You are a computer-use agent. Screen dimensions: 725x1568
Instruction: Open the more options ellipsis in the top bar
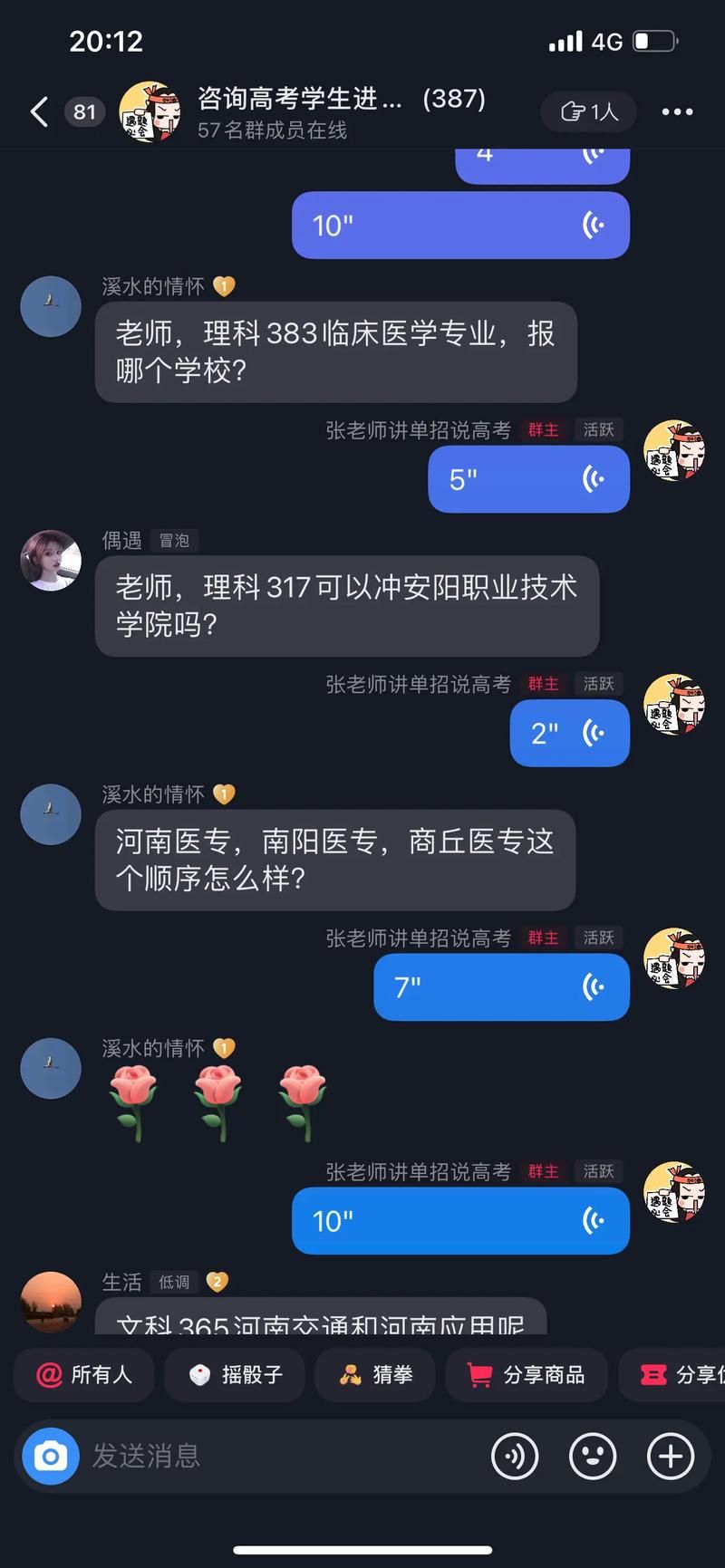pyautogui.click(x=676, y=111)
